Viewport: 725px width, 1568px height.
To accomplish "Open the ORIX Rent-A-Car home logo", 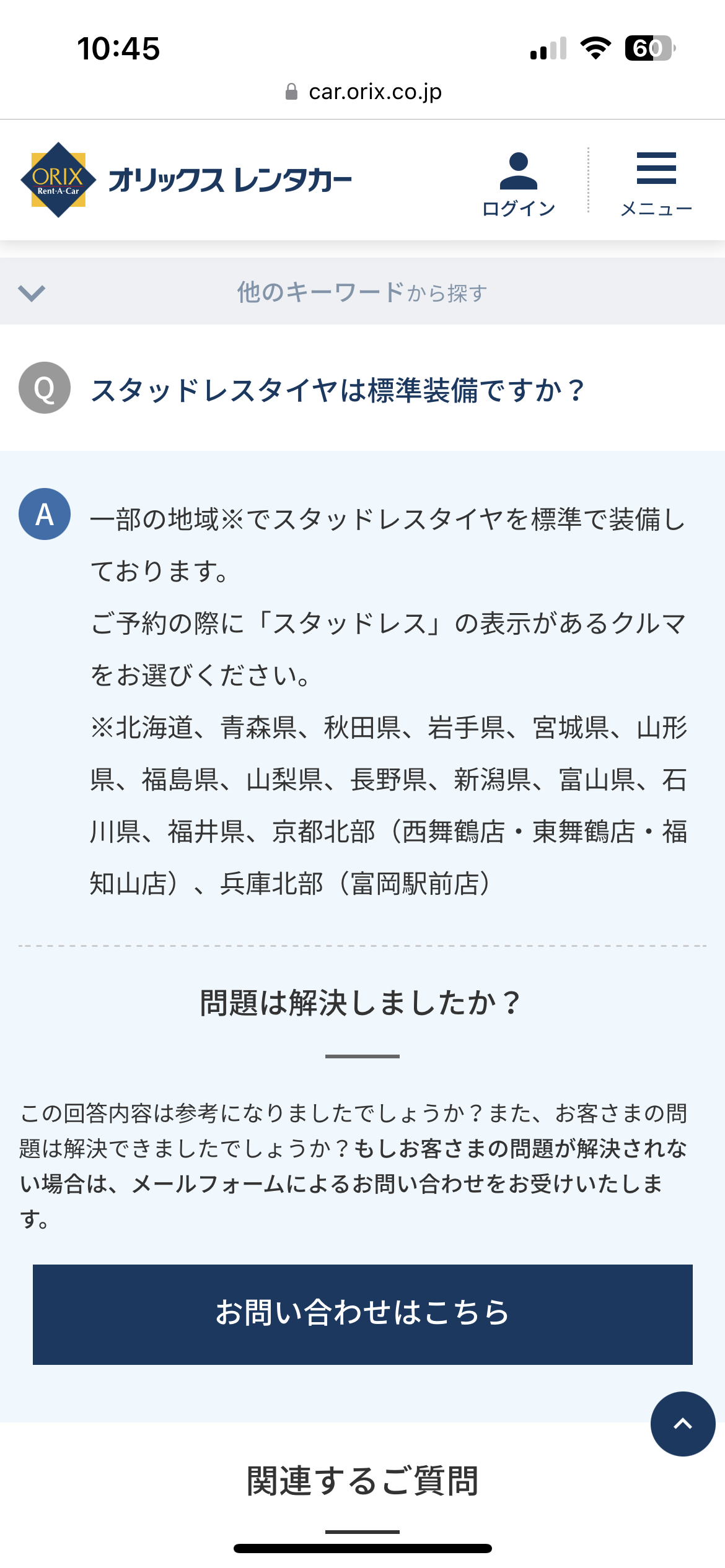I will point(186,180).
